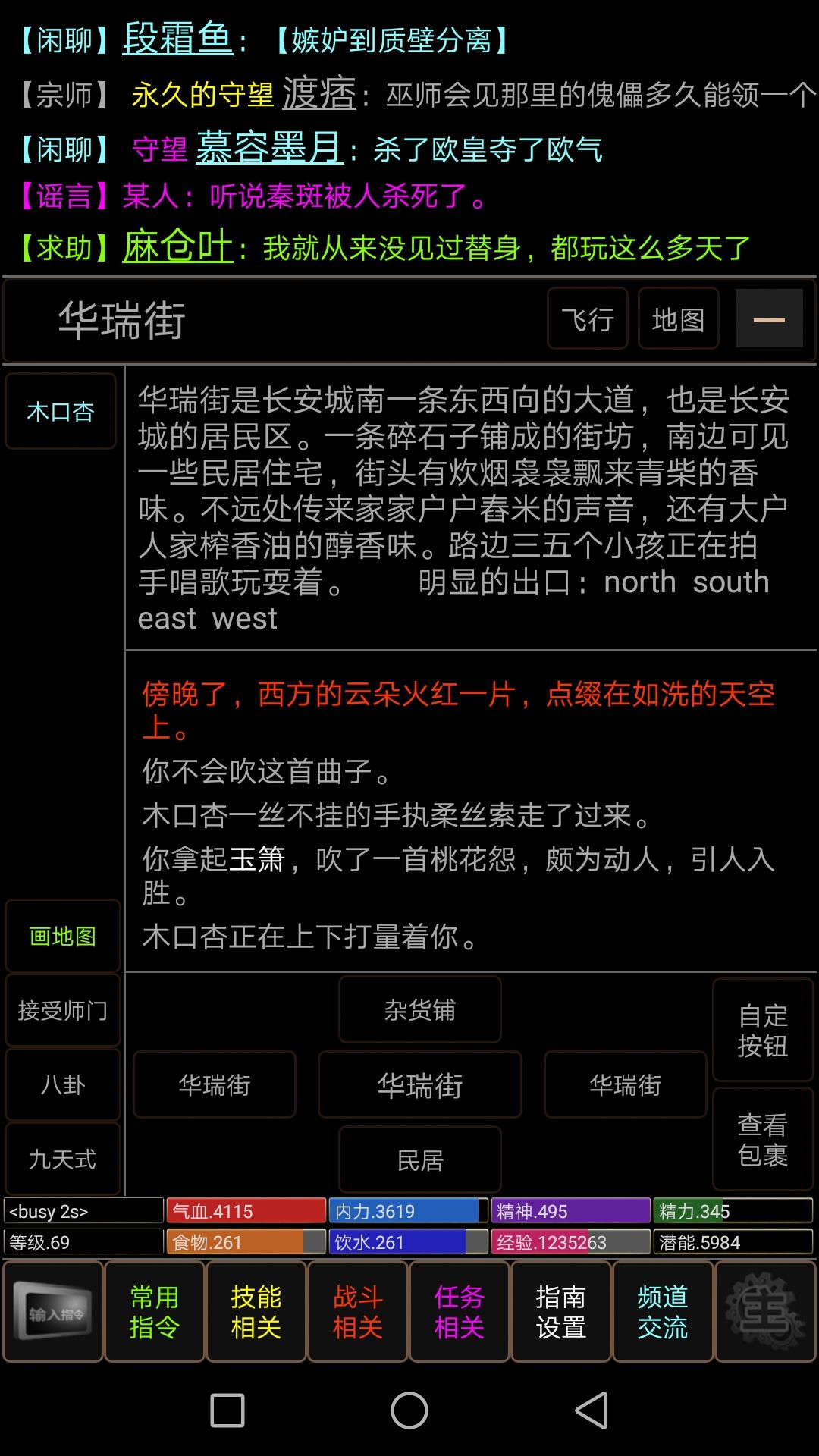This screenshot has height=1456, width=819.
Task: Collapse the room panel with the minus control
Action: click(769, 319)
